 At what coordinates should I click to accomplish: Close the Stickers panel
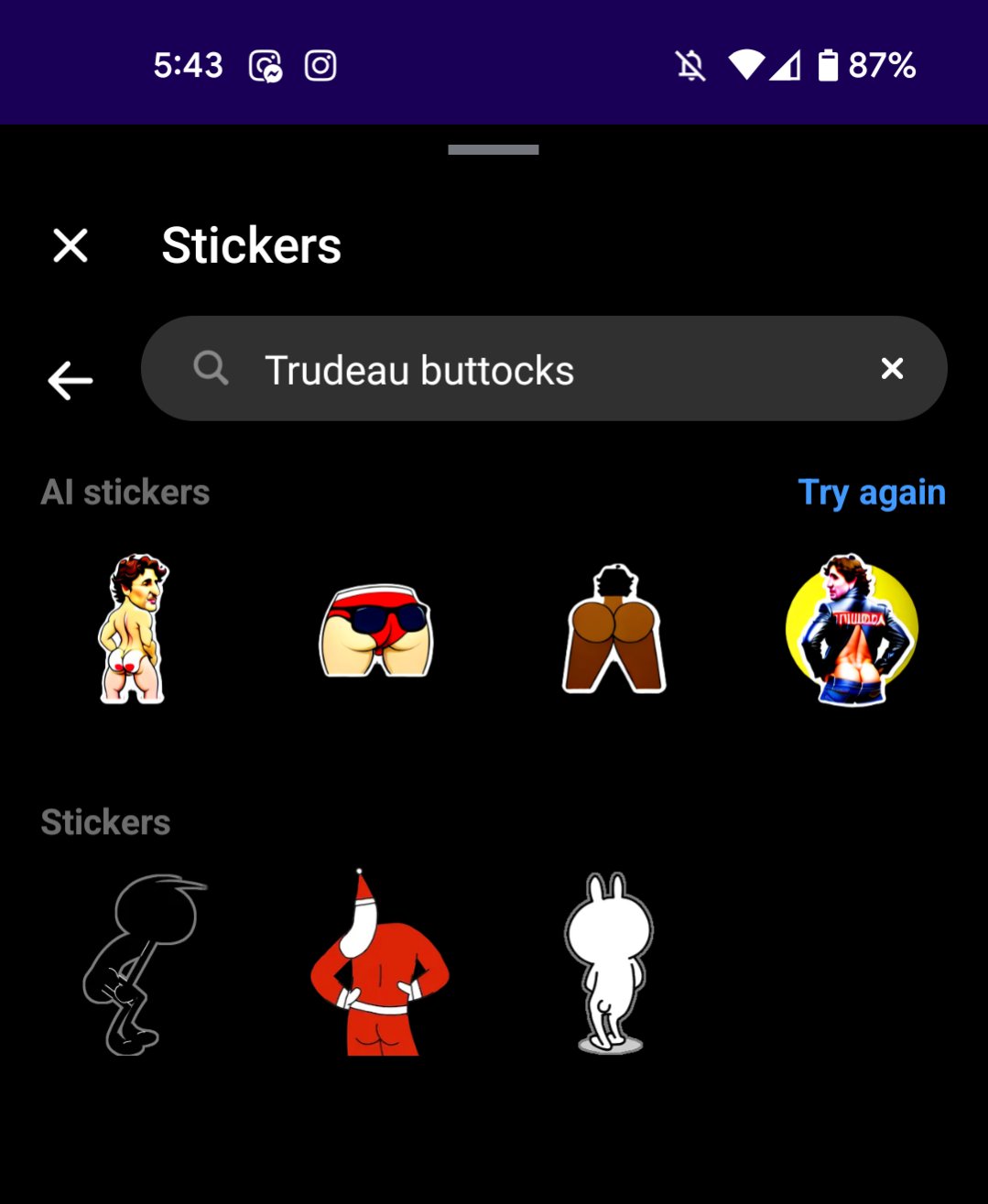click(70, 244)
